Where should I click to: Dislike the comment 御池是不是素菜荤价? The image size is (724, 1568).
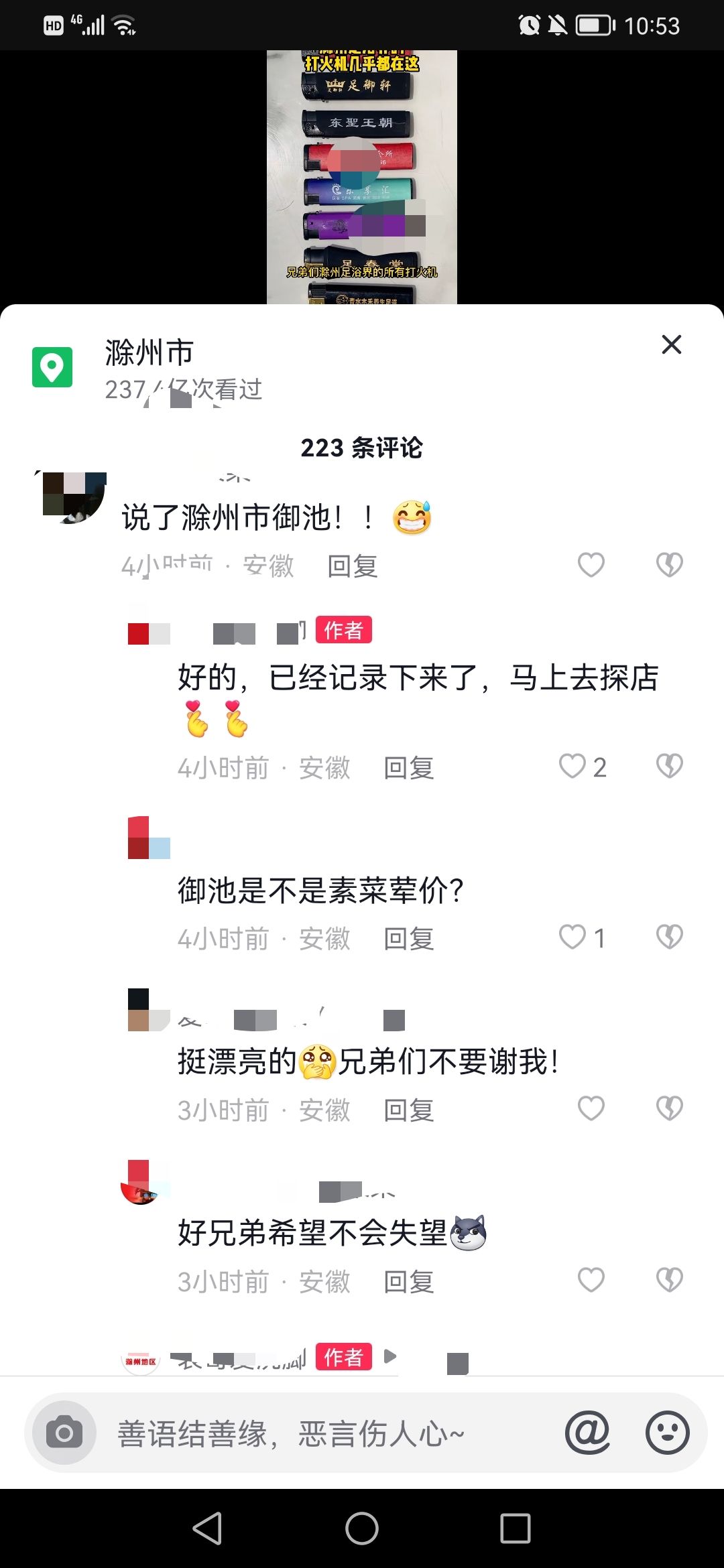pos(669,937)
